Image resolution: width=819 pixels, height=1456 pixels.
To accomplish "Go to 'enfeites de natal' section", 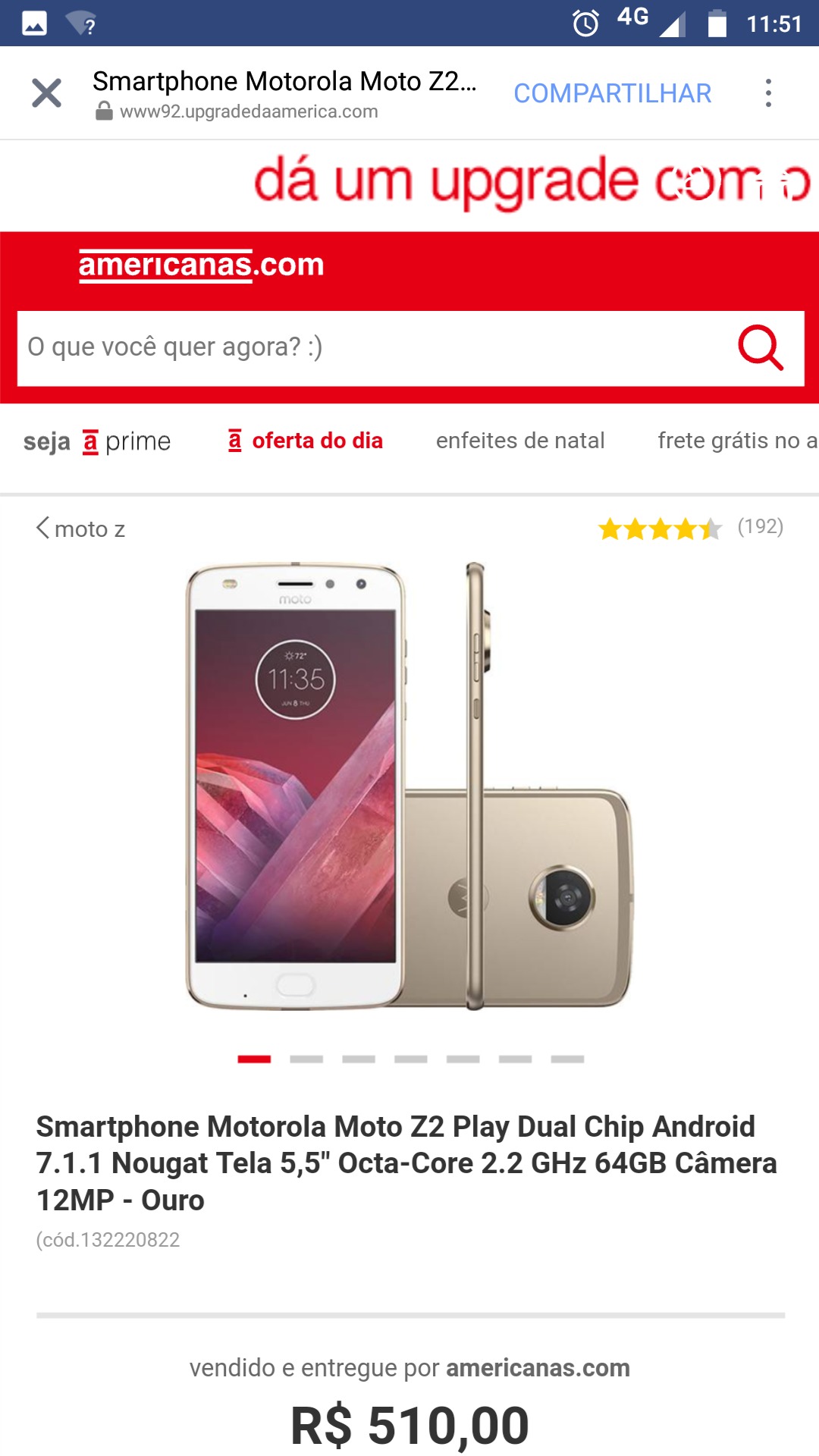I will (x=520, y=441).
